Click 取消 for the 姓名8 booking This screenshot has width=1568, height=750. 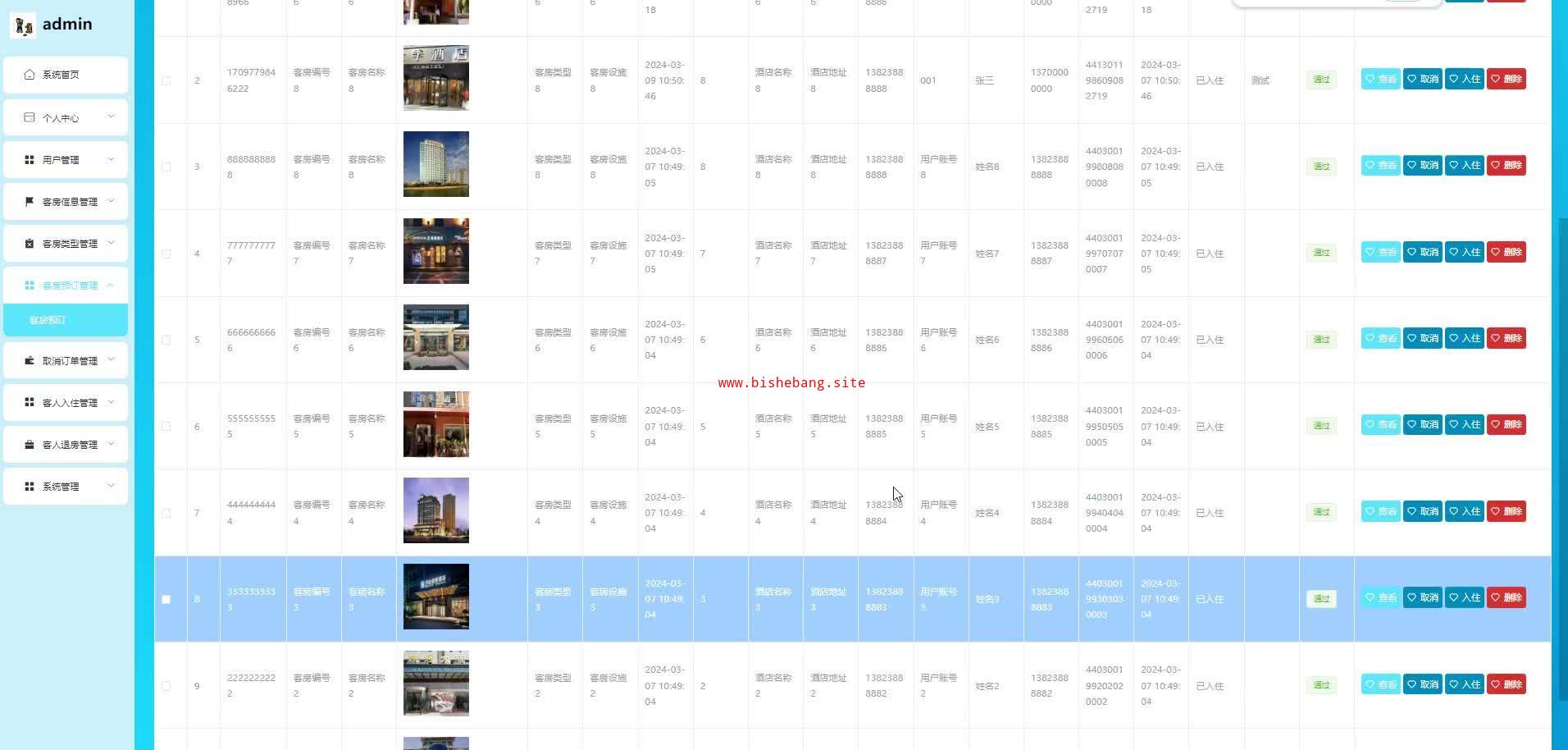pyautogui.click(x=1422, y=166)
